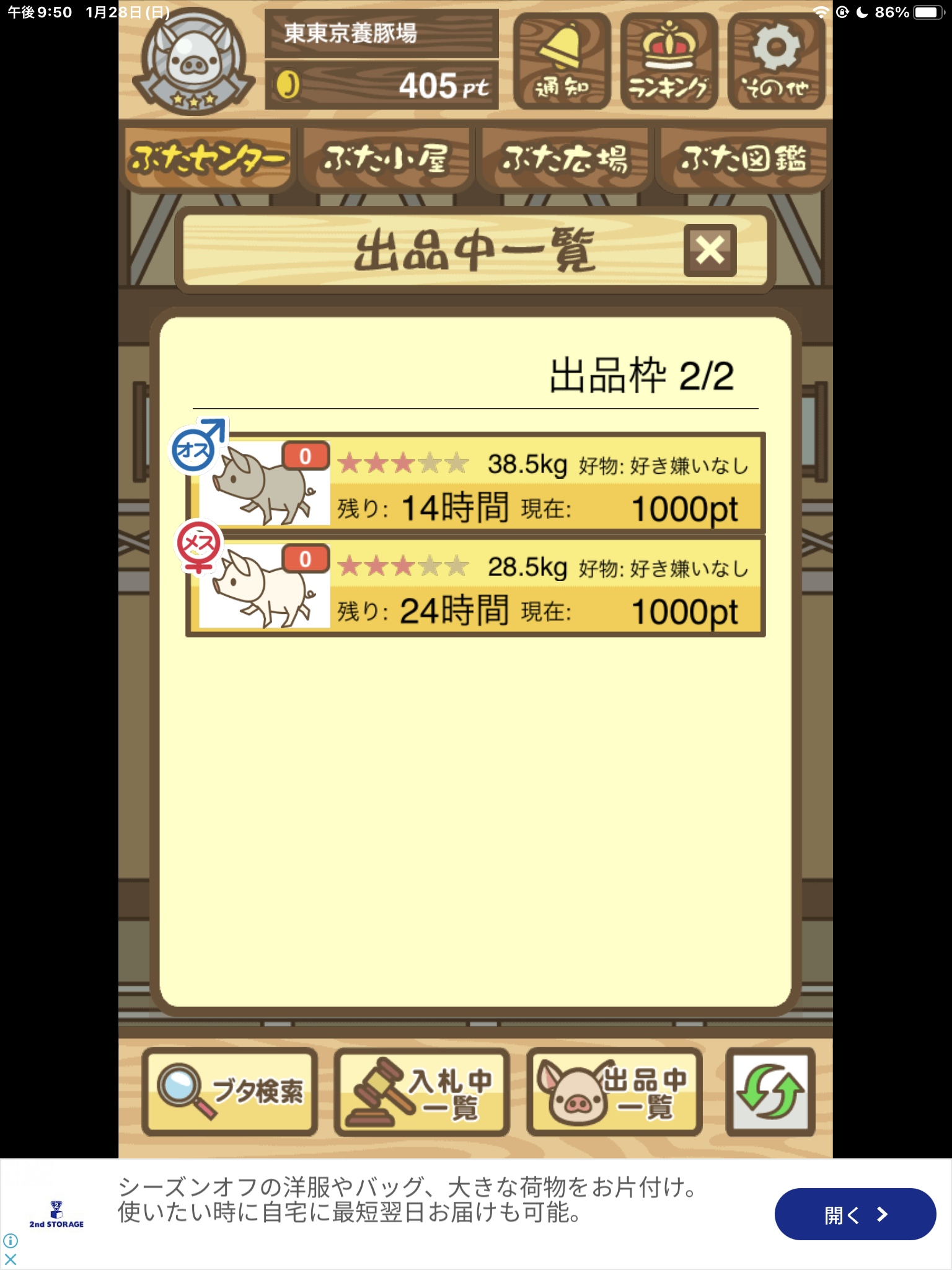Open the 38.5kg male pig listing

(476, 484)
